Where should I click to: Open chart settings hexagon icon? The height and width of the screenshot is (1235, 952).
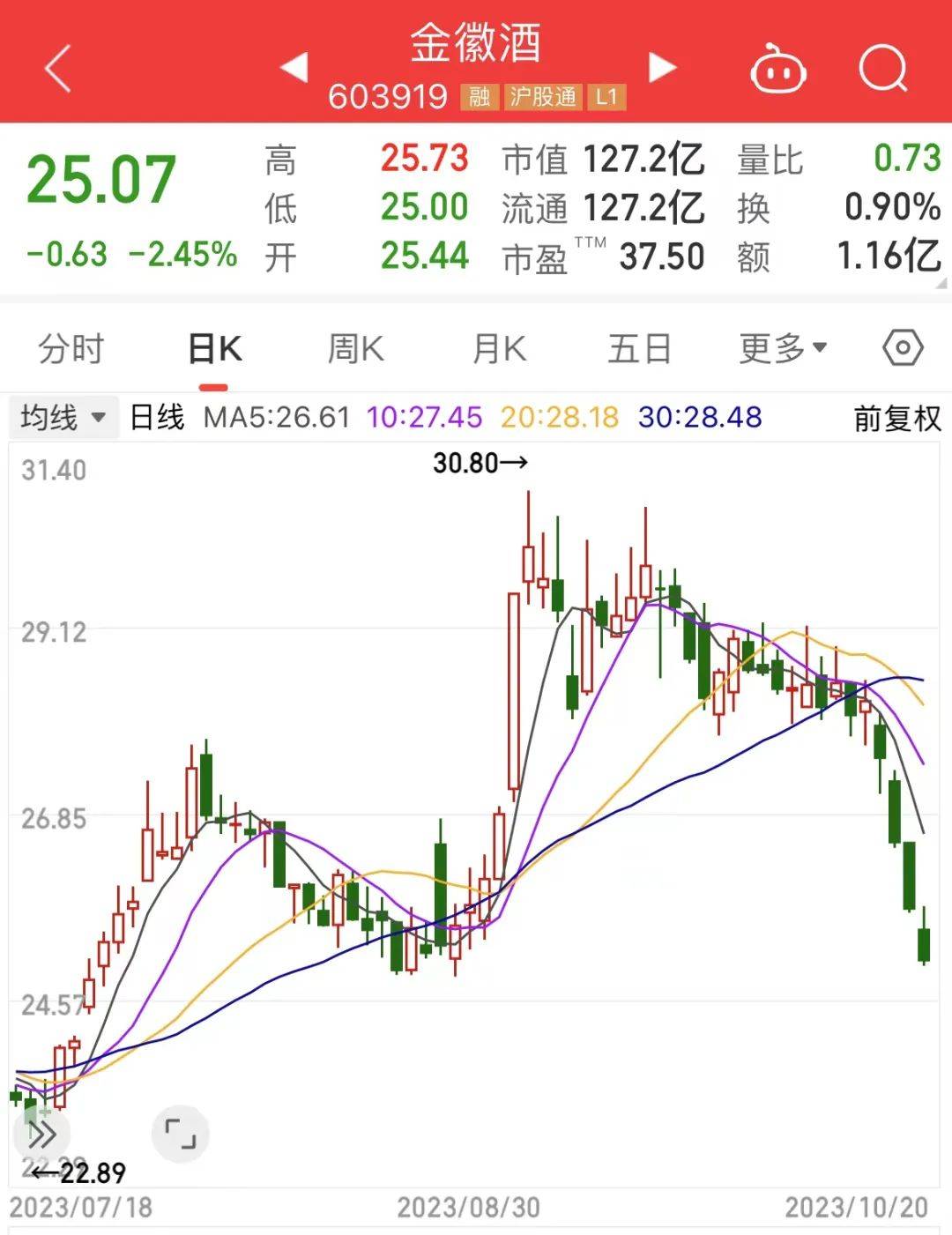click(903, 348)
